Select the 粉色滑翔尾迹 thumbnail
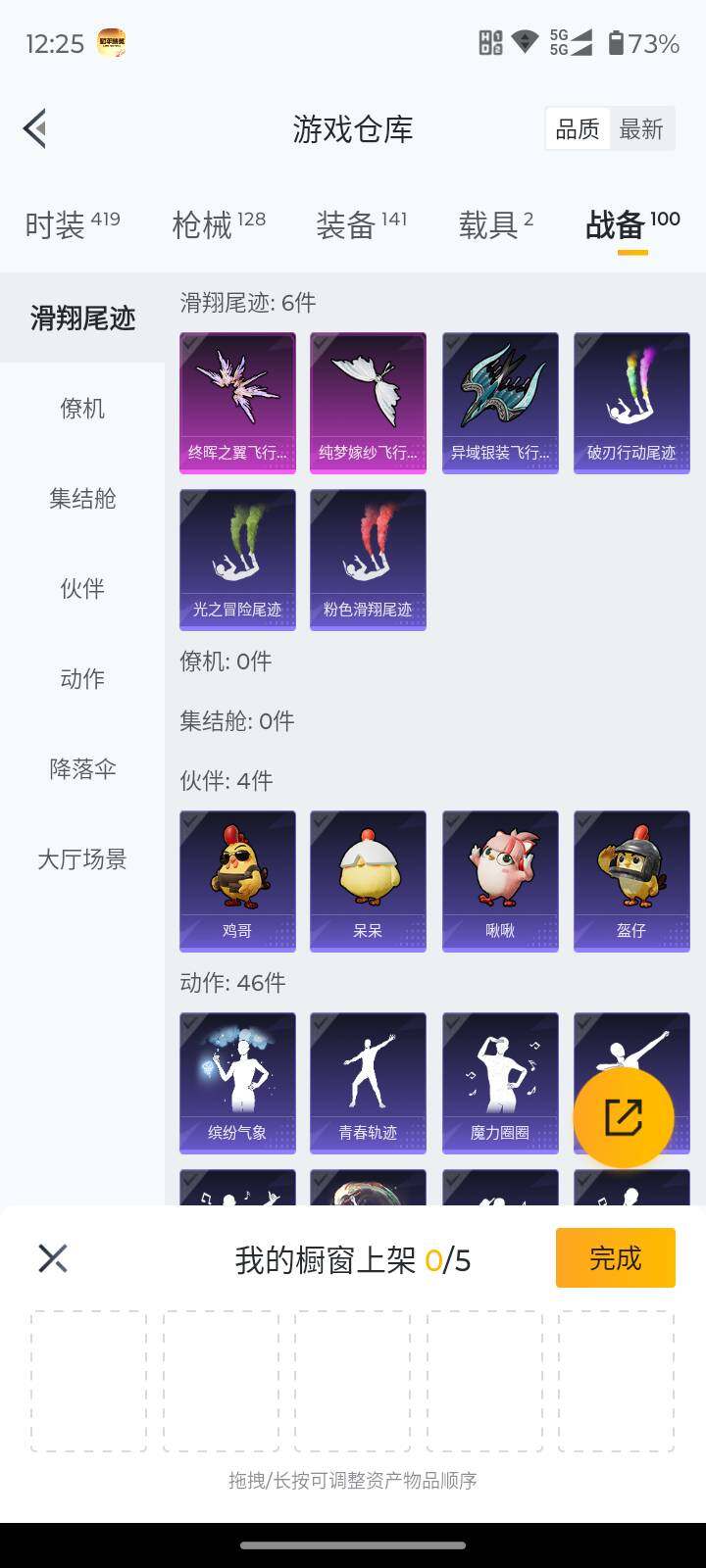Screen dimensions: 706x1568 pos(368,559)
